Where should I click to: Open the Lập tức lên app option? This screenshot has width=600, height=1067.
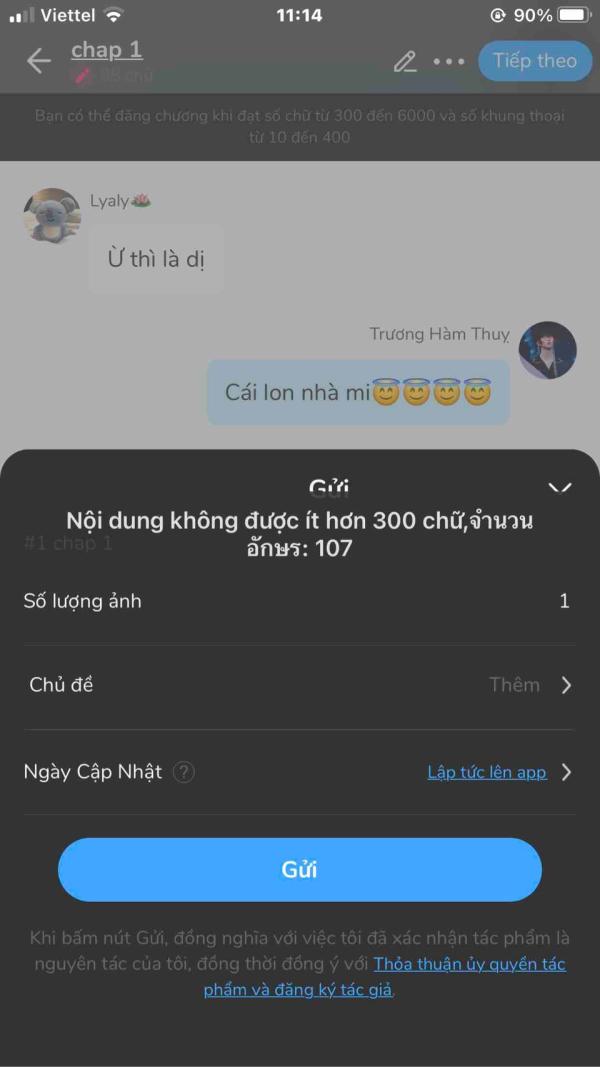click(x=487, y=772)
